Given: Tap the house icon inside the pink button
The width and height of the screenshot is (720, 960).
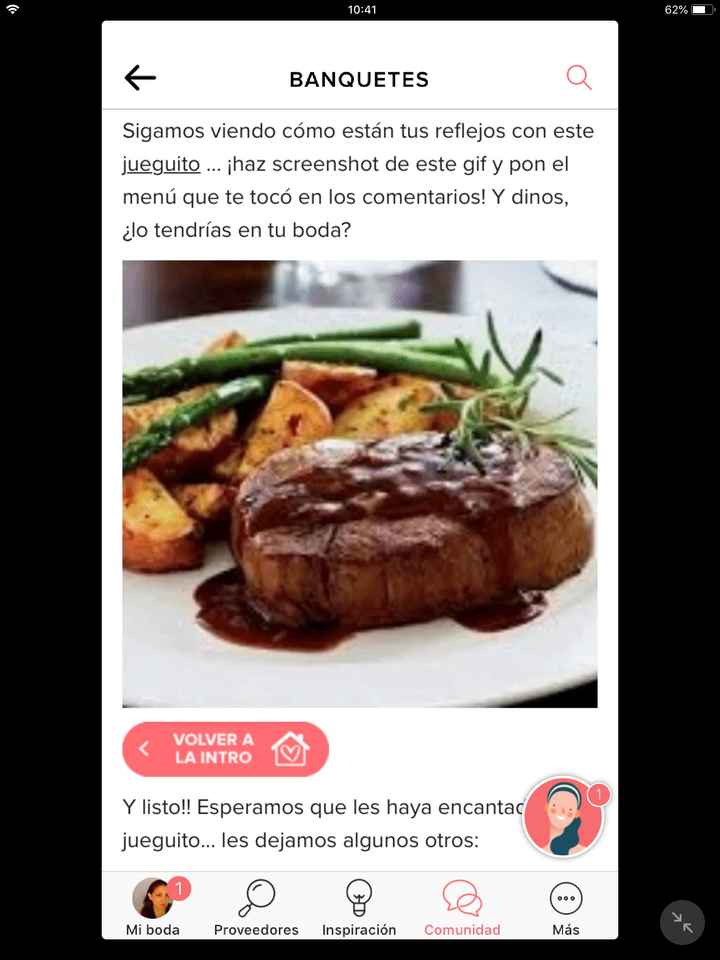Looking at the screenshot, I should (289, 748).
